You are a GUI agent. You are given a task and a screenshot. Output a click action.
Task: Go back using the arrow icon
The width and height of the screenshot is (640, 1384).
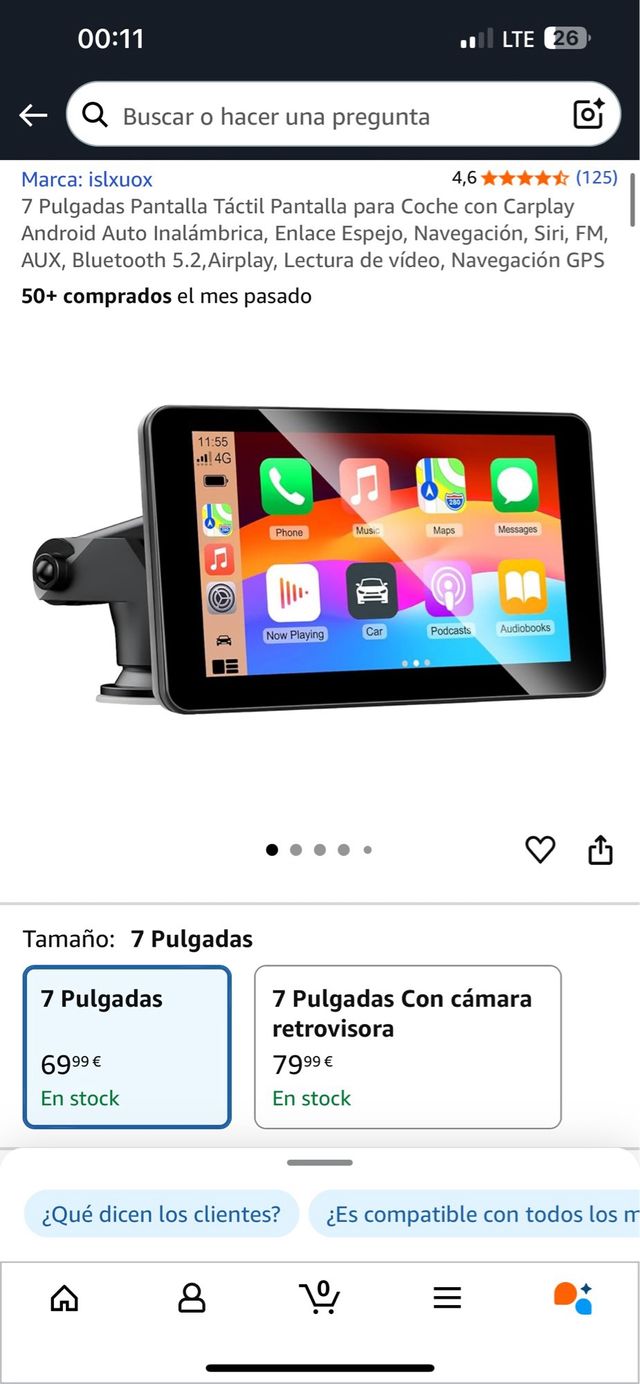click(33, 116)
